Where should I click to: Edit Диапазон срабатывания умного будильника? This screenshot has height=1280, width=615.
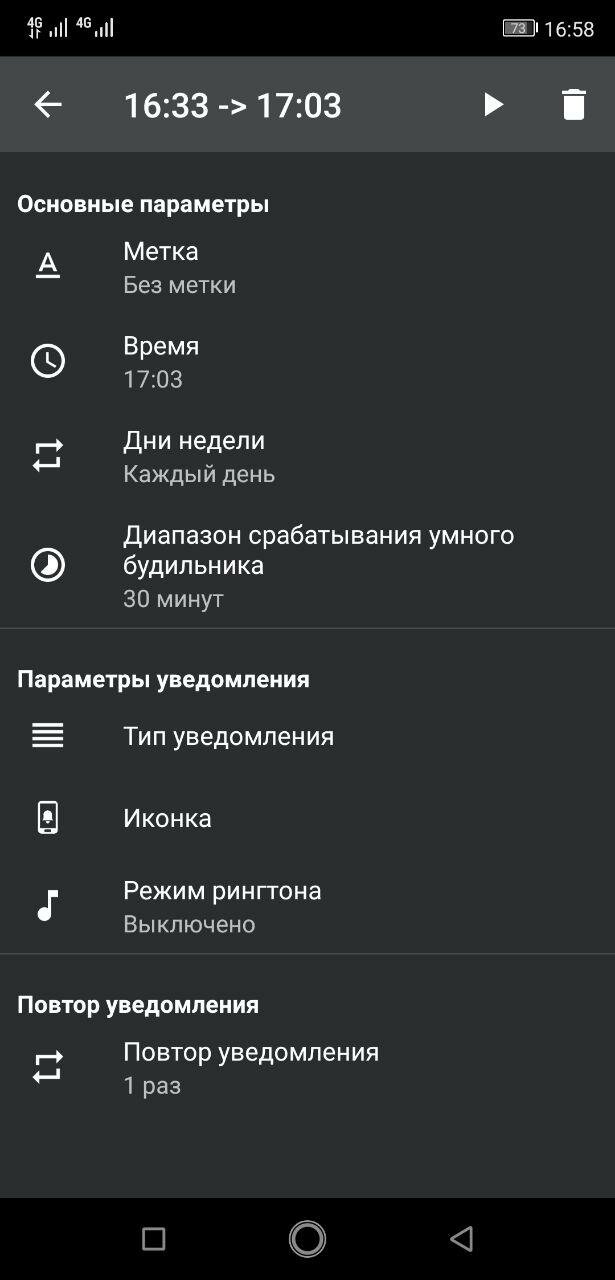click(x=307, y=566)
